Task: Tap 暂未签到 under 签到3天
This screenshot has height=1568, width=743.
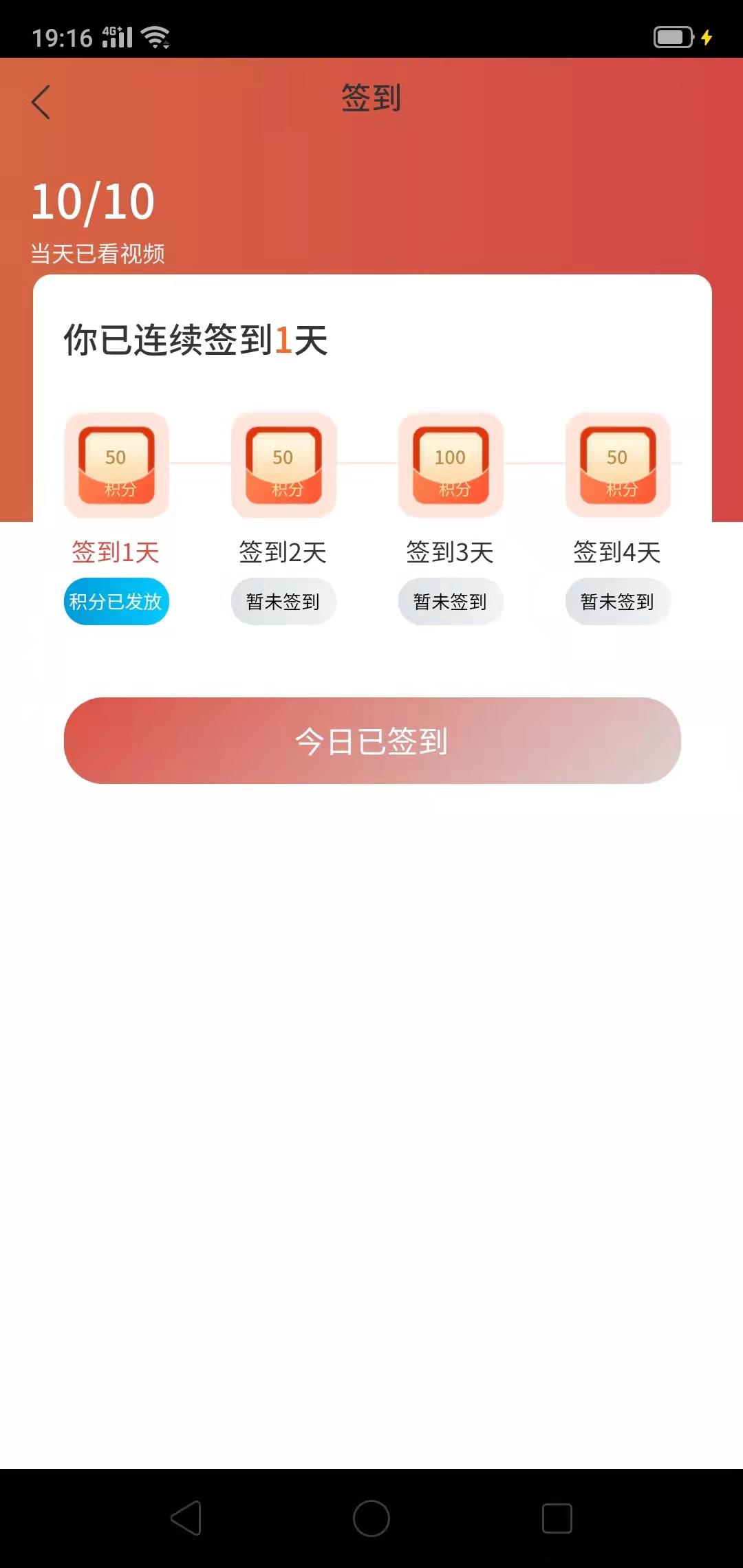Action: click(x=451, y=602)
